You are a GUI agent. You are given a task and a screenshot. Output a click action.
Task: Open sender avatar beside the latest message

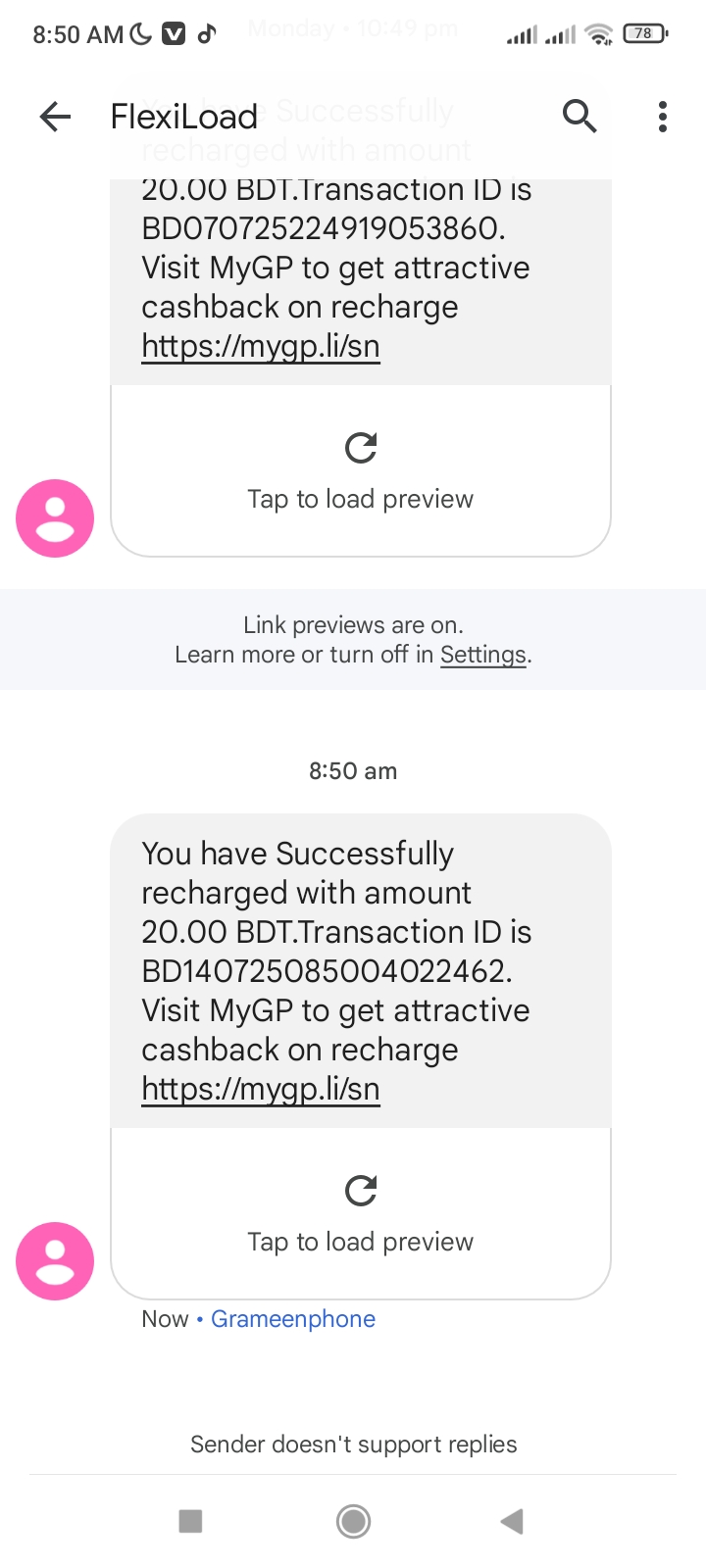55,1261
